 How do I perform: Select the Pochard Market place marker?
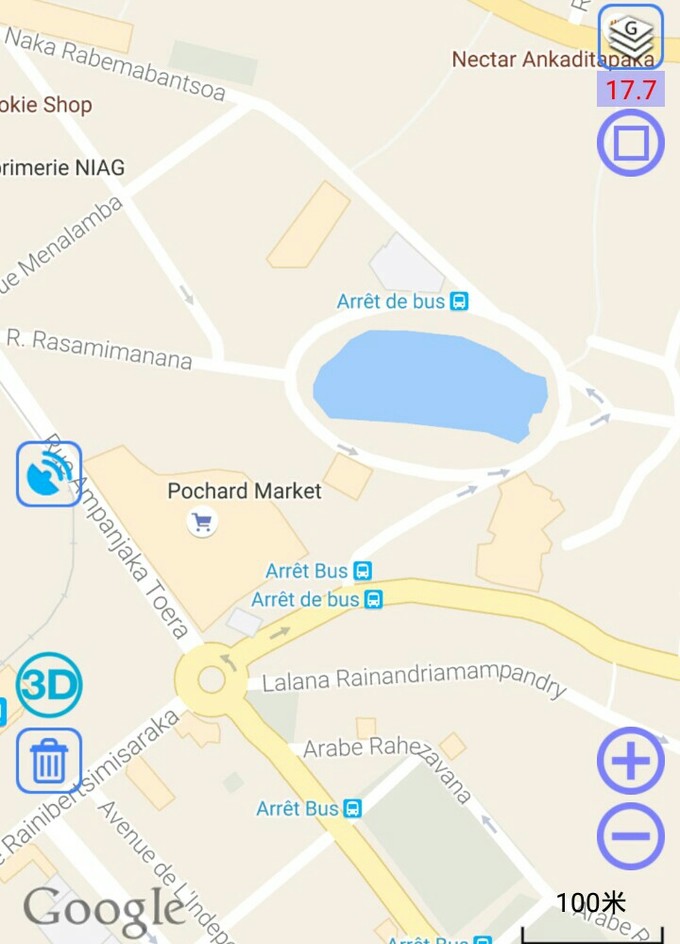tap(204, 521)
